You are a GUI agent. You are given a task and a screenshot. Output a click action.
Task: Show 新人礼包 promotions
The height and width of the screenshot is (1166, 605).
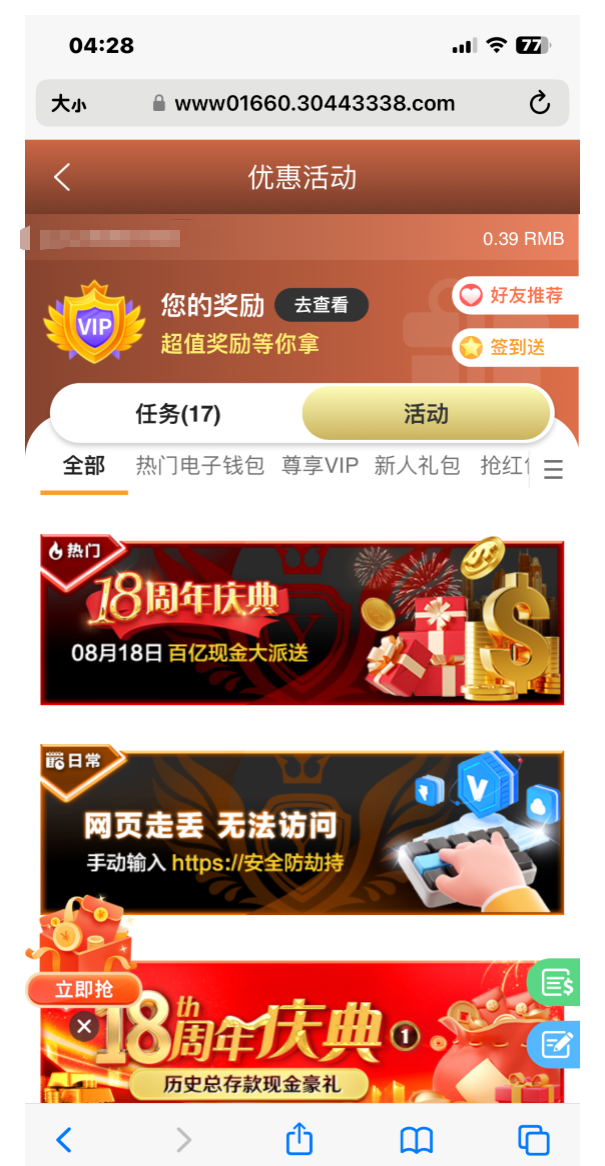417,466
